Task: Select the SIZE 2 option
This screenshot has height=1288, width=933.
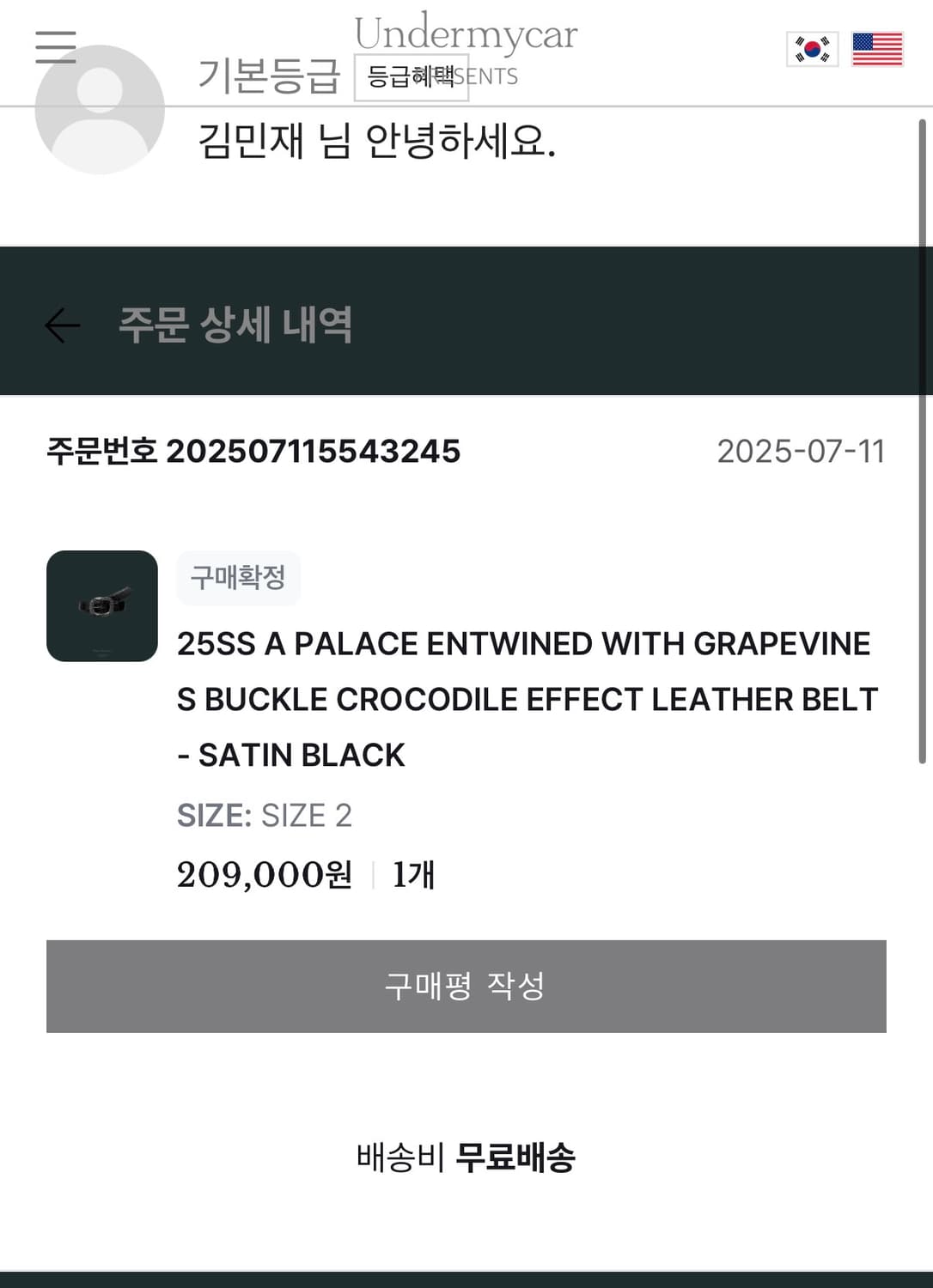Action: pos(307,815)
